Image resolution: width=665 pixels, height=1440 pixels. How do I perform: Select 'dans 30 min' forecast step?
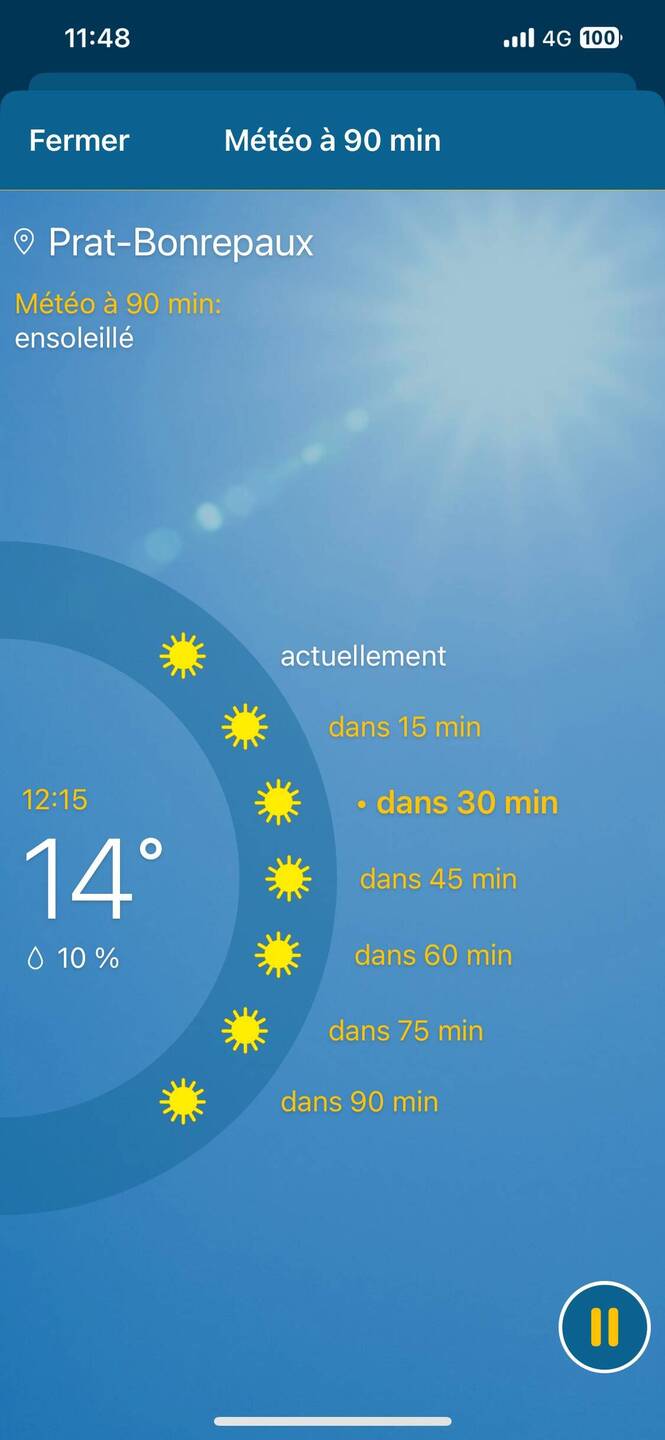[x=466, y=803]
